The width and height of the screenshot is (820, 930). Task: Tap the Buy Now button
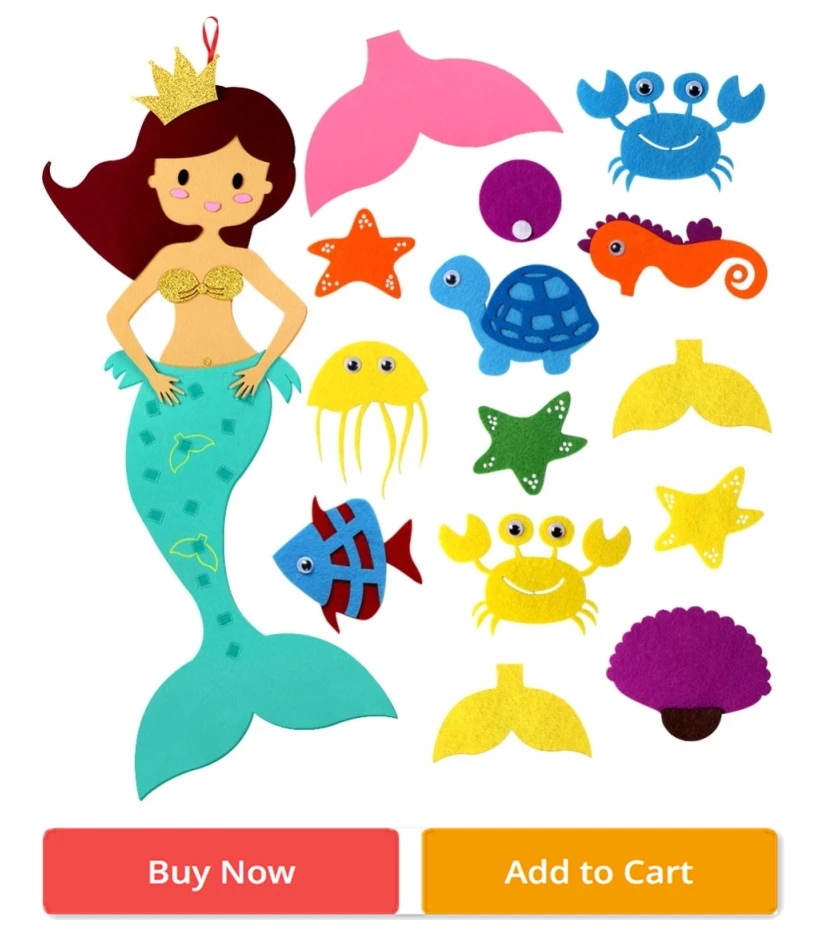point(221,871)
